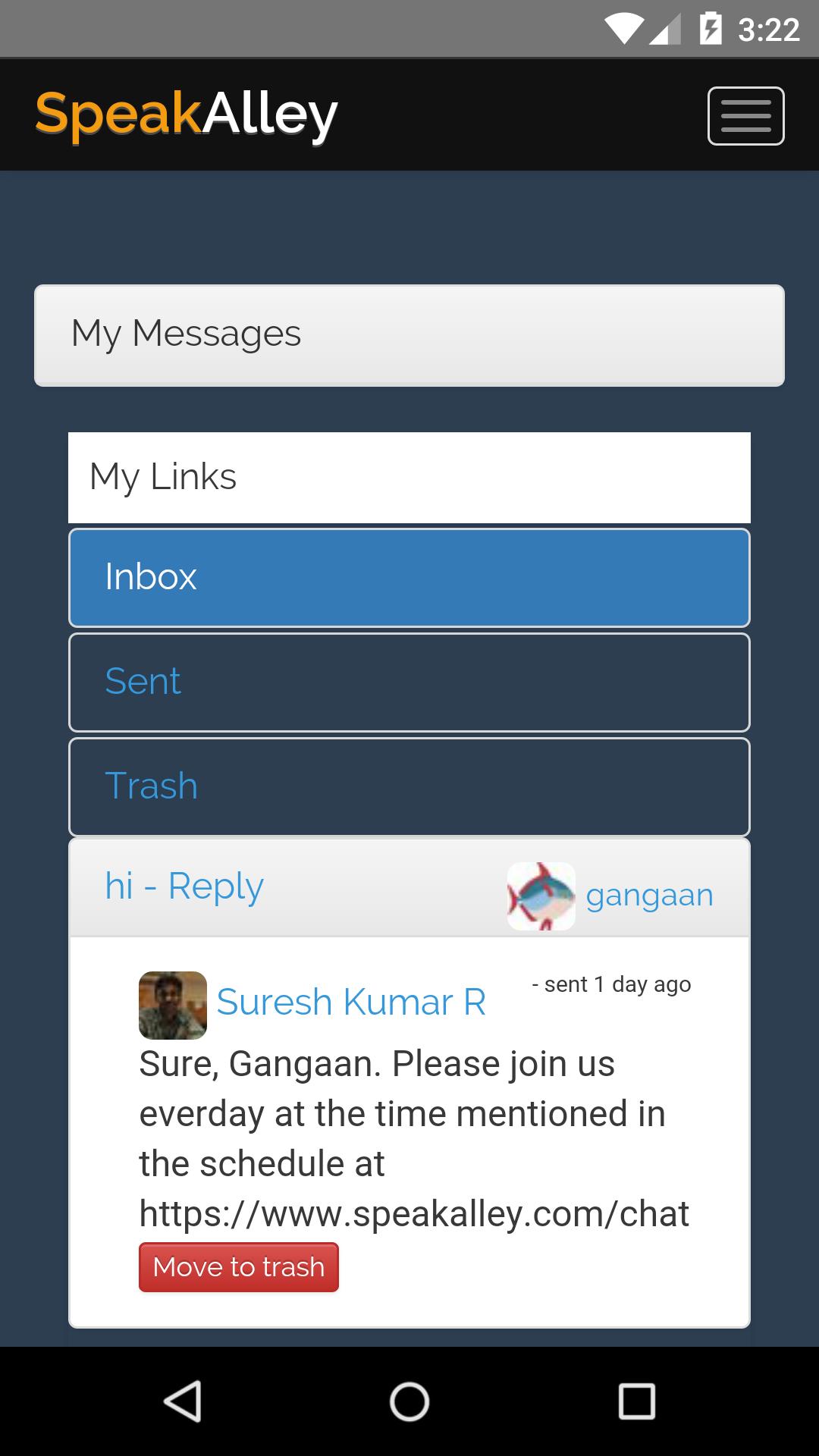Switch to the Sent folder
The image size is (819, 1456).
409,682
